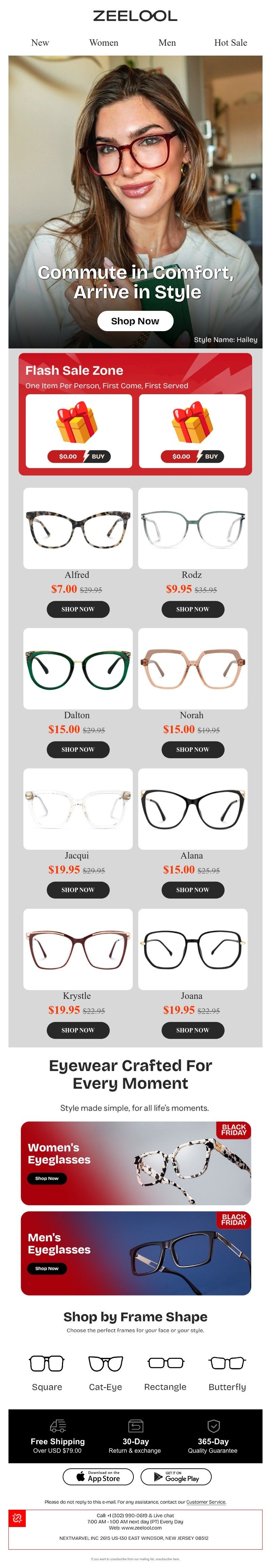Open Women's Eyeglasses Shop Now
The height and width of the screenshot is (1568, 271).
tap(47, 1179)
